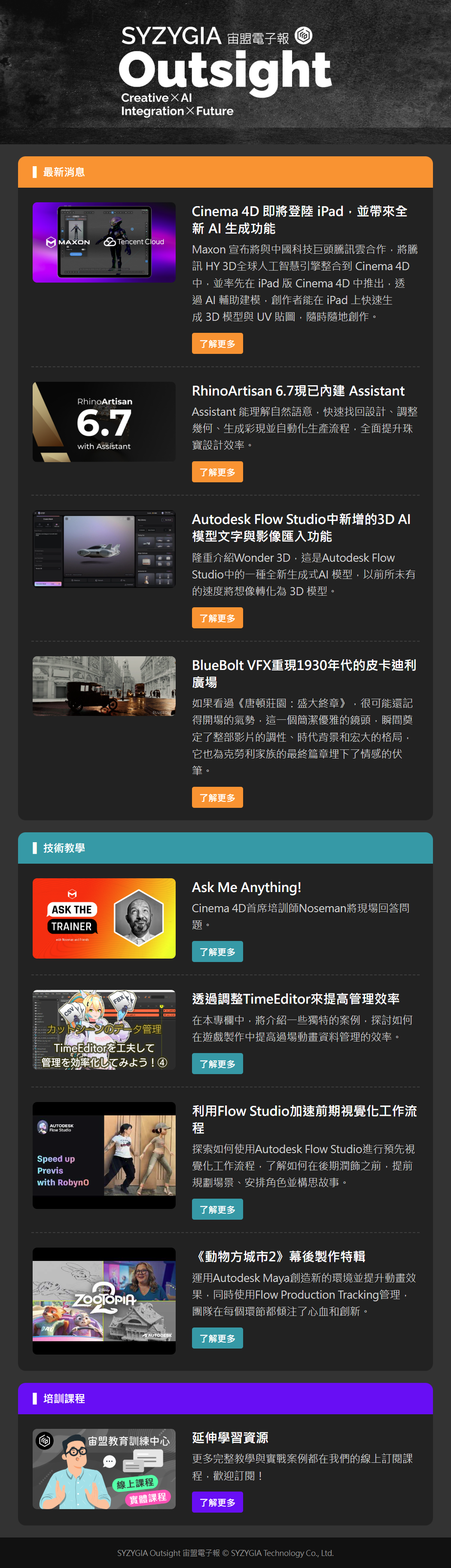
Task: Tap 了解更多 under Cinema 4D iPad article
Action: click(x=217, y=344)
